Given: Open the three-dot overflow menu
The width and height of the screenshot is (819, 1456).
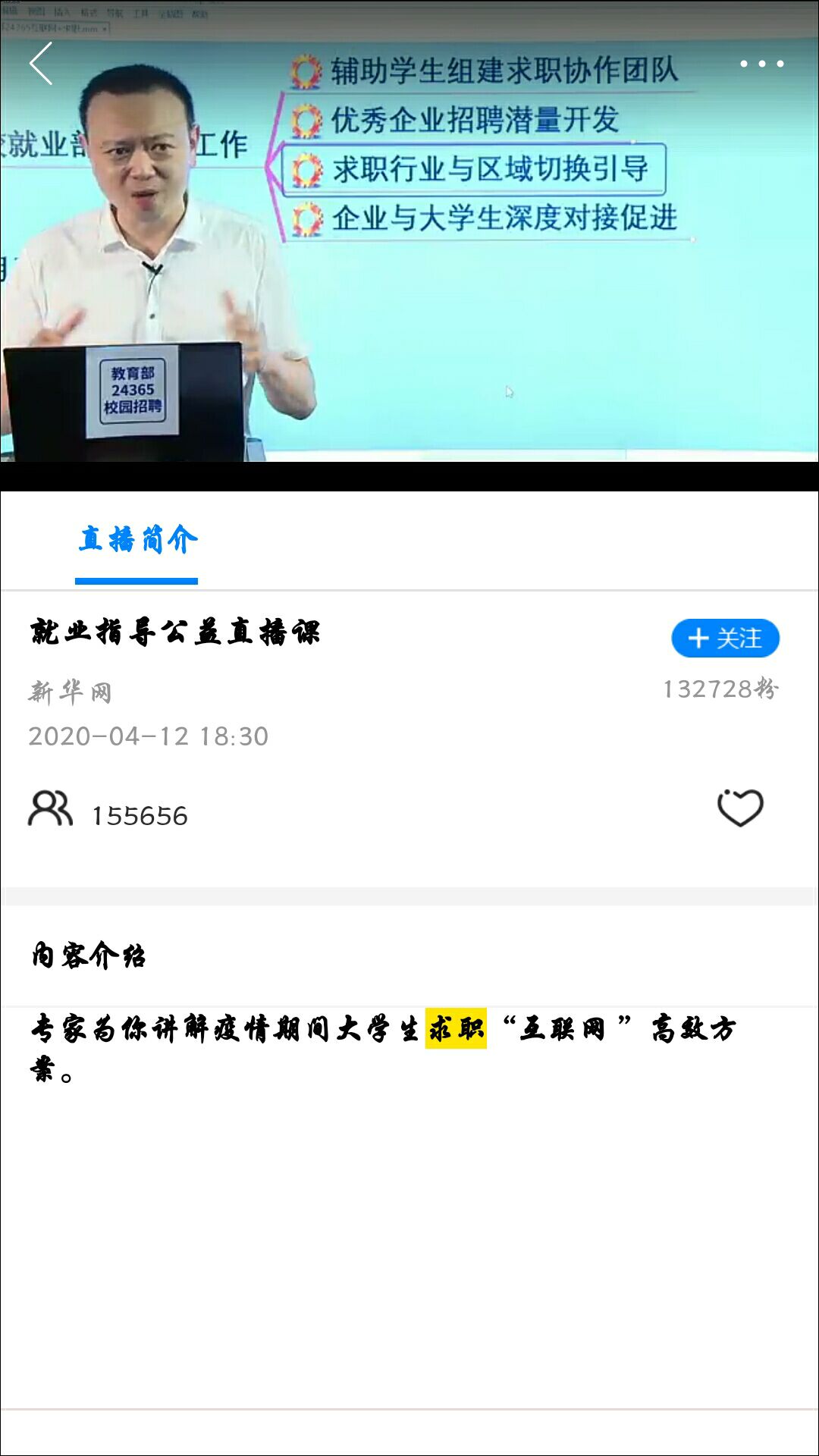Looking at the screenshot, I should (x=761, y=64).
